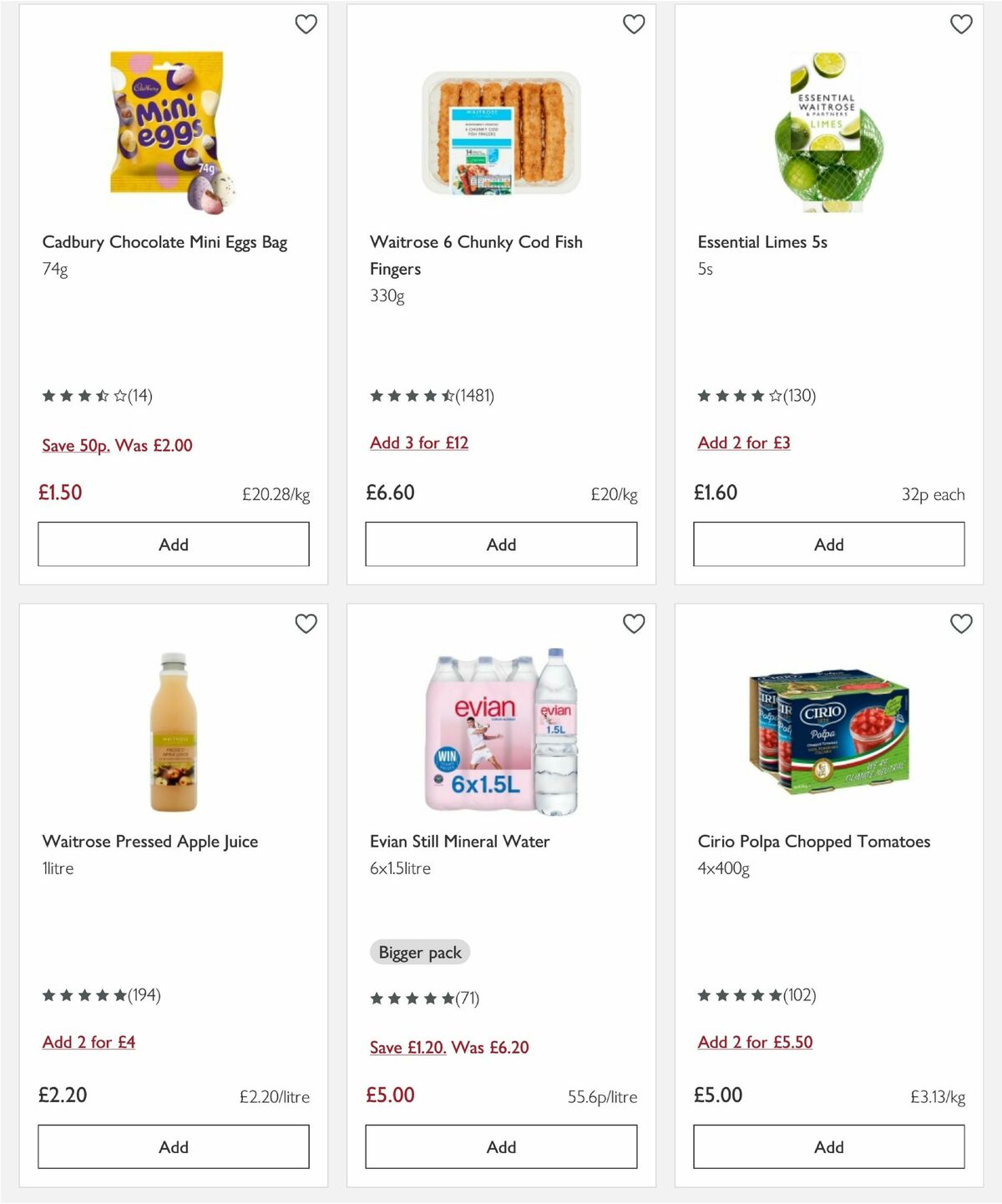This screenshot has width=1002, height=1204.
Task: Add the Chunky Cod Fish Fingers to basket
Action: pyautogui.click(x=499, y=544)
